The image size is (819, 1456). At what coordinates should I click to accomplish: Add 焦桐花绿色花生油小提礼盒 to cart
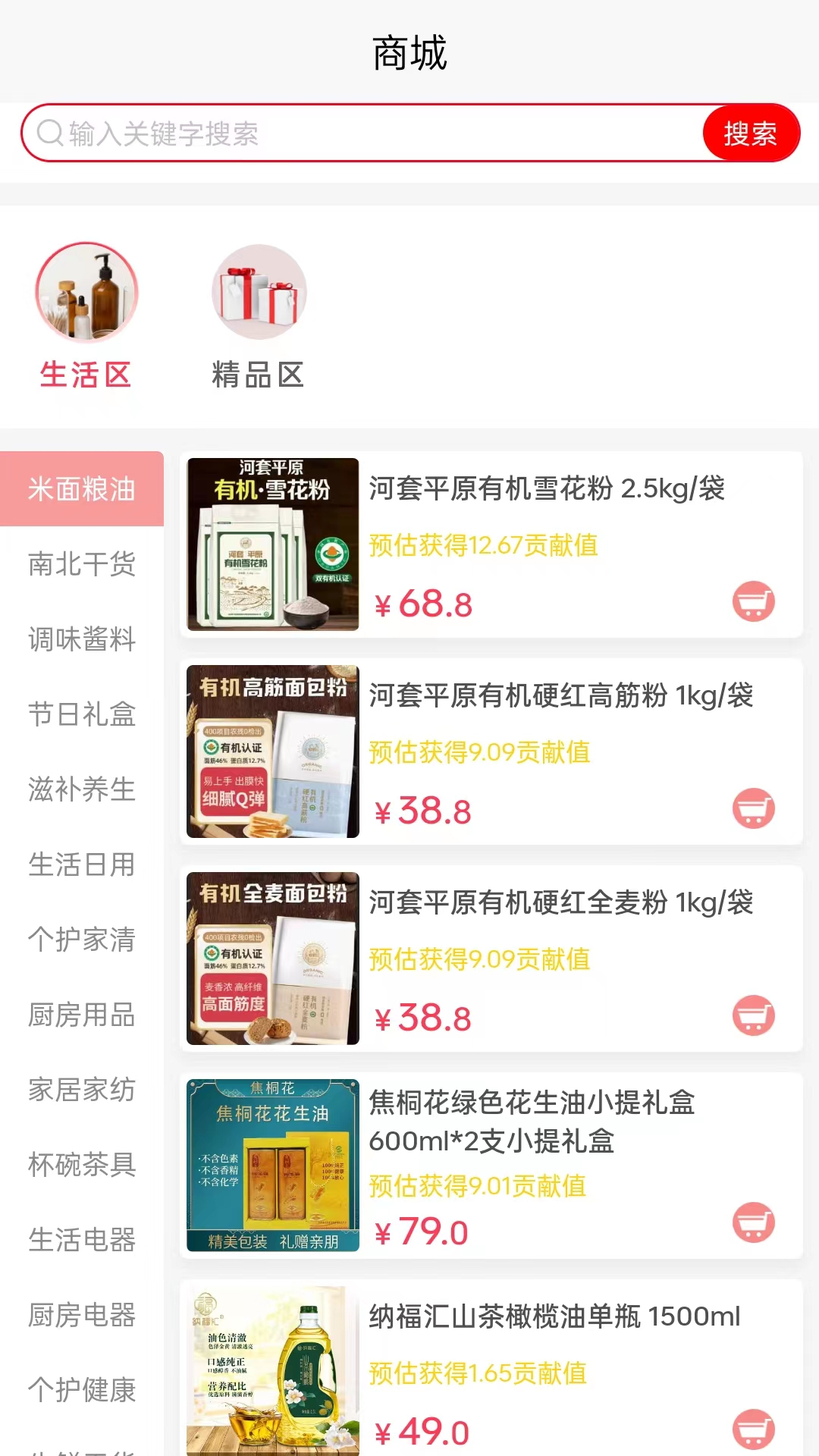click(753, 1222)
